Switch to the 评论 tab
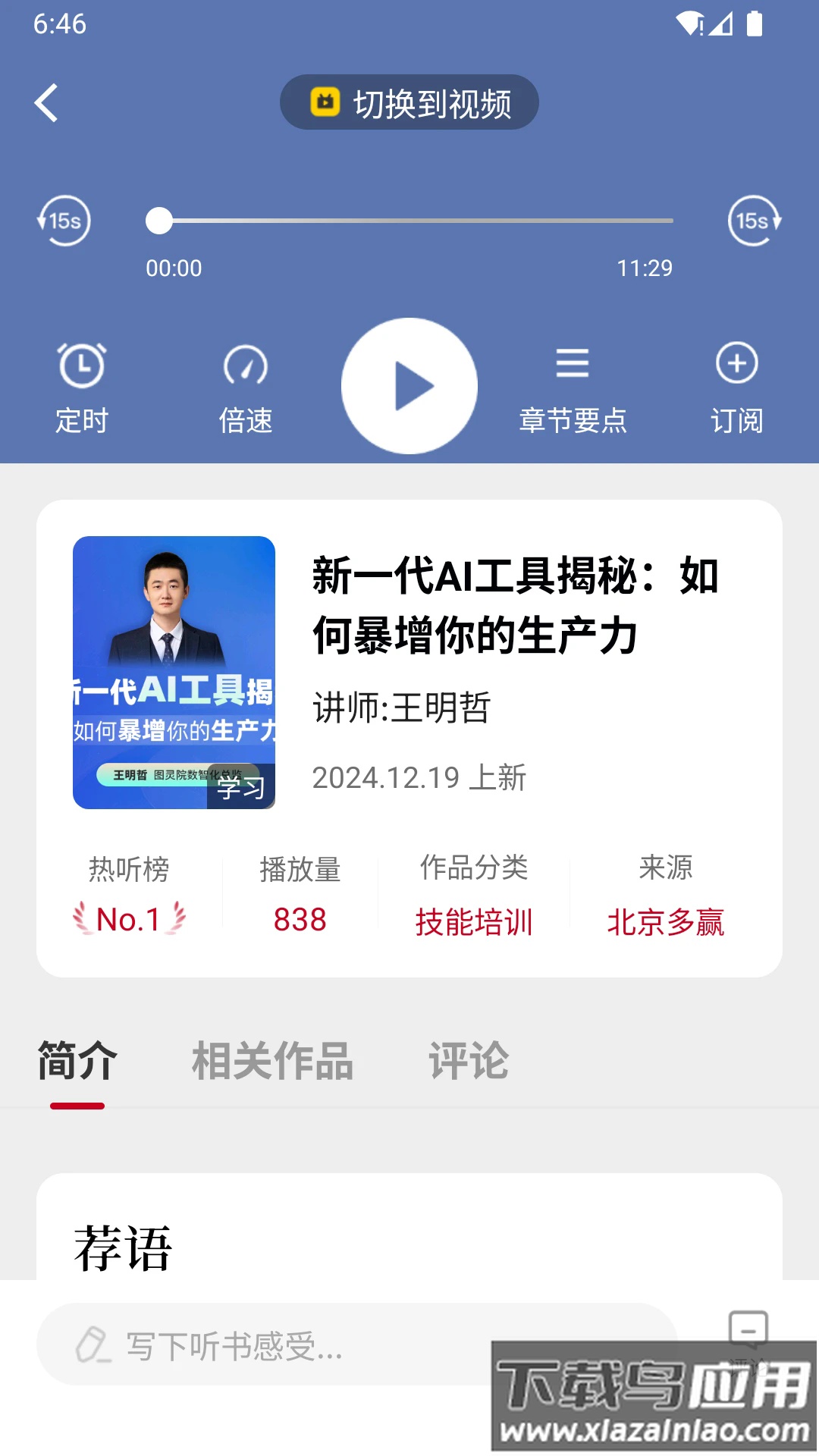Viewport: 819px width, 1456px height. 469,1061
